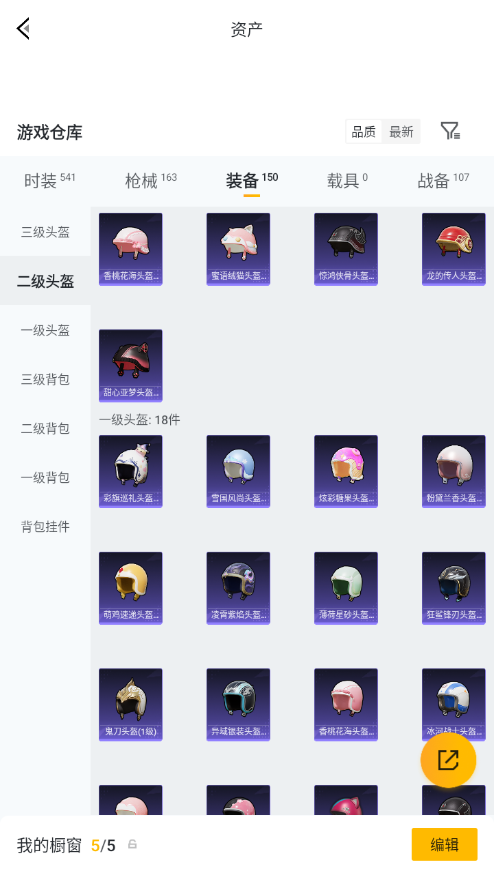The width and height of the screenshot is (494, 873).
Task: Select 三级背包 in the side list
Action: coord(45,379)
